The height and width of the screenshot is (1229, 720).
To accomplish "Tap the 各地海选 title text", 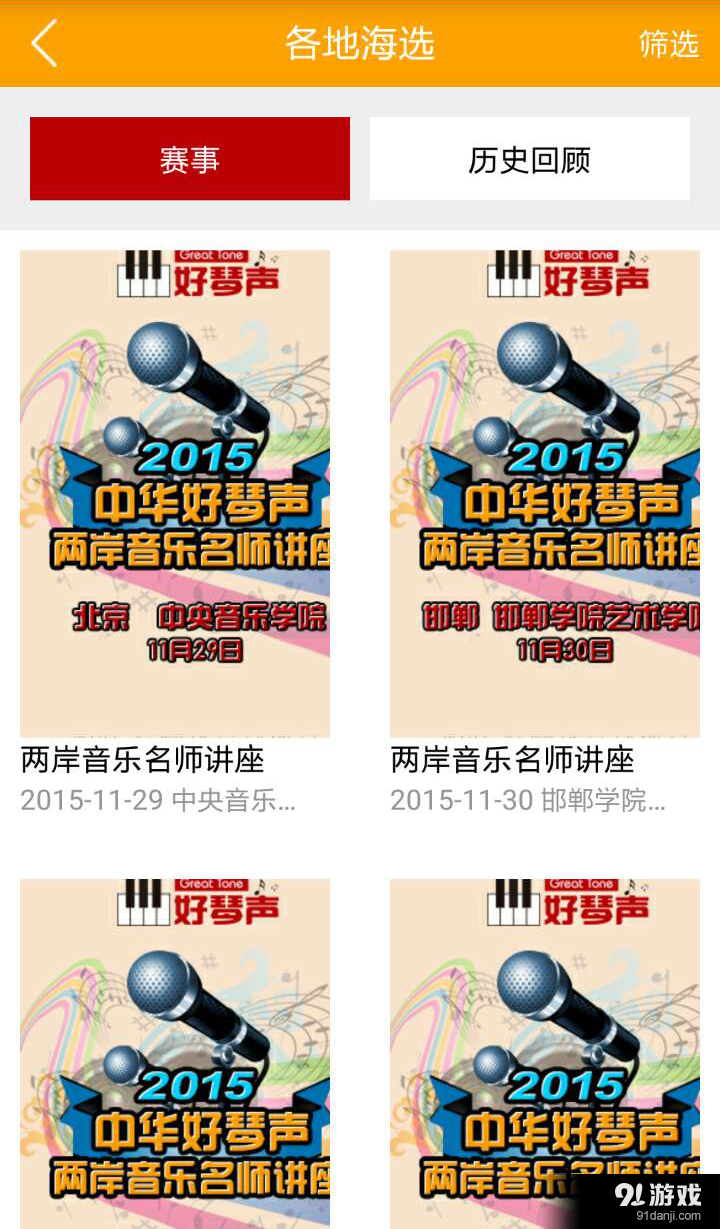I will pyautogui.click(x=359, y=44).
